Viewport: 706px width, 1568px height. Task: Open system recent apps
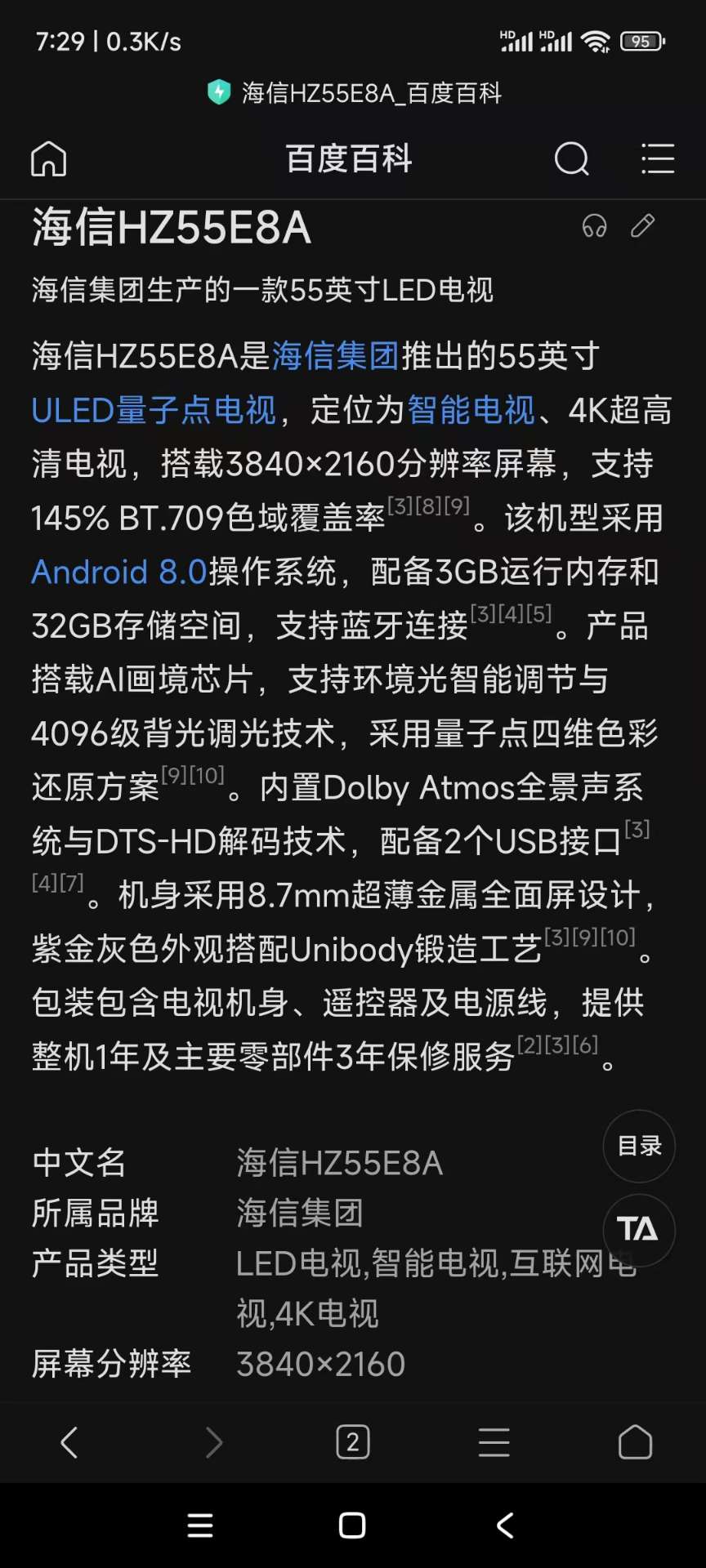(x=200, y=1525)
